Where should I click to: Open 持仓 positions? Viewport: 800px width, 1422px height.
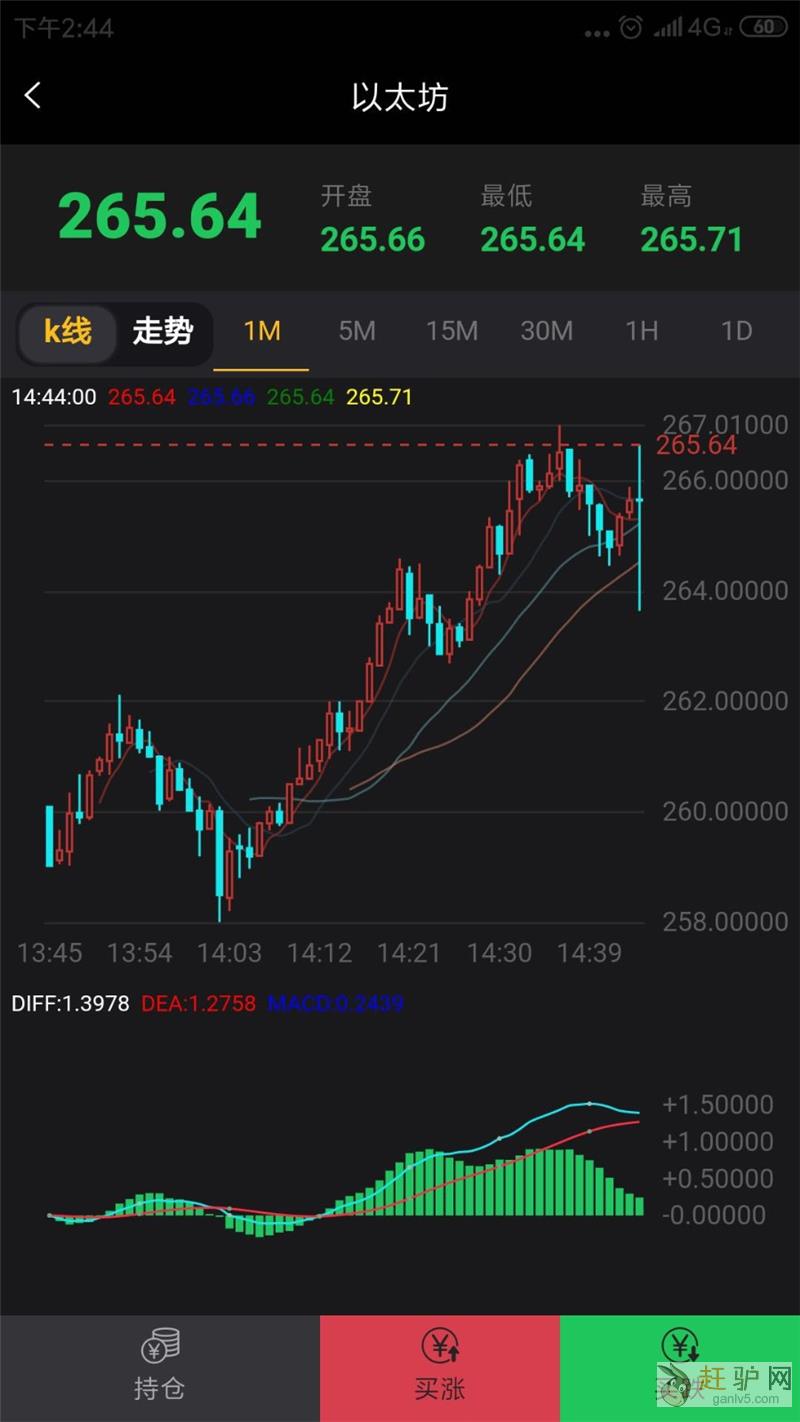[160, 1366]
